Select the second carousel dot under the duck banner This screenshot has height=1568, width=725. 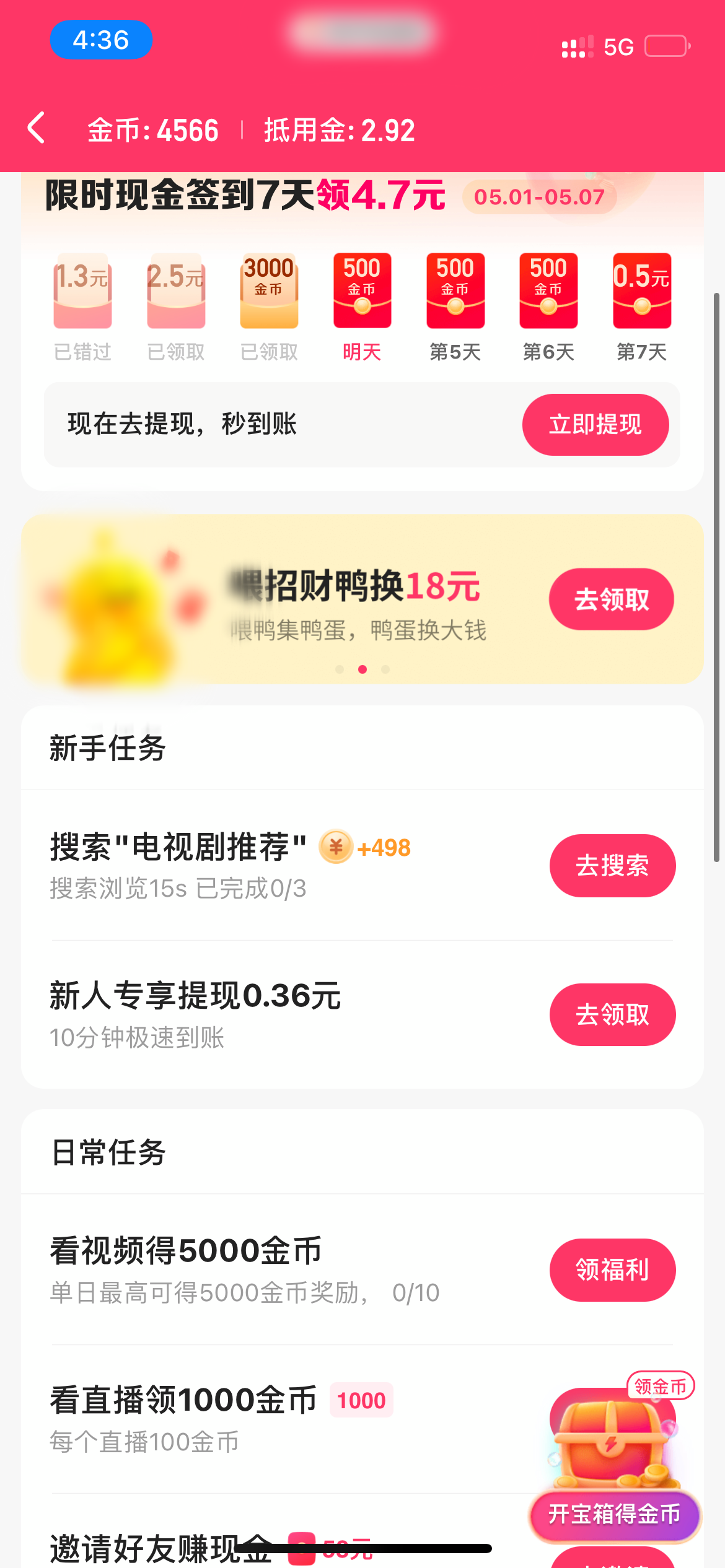pyautogui.click(x=362, y=669)
